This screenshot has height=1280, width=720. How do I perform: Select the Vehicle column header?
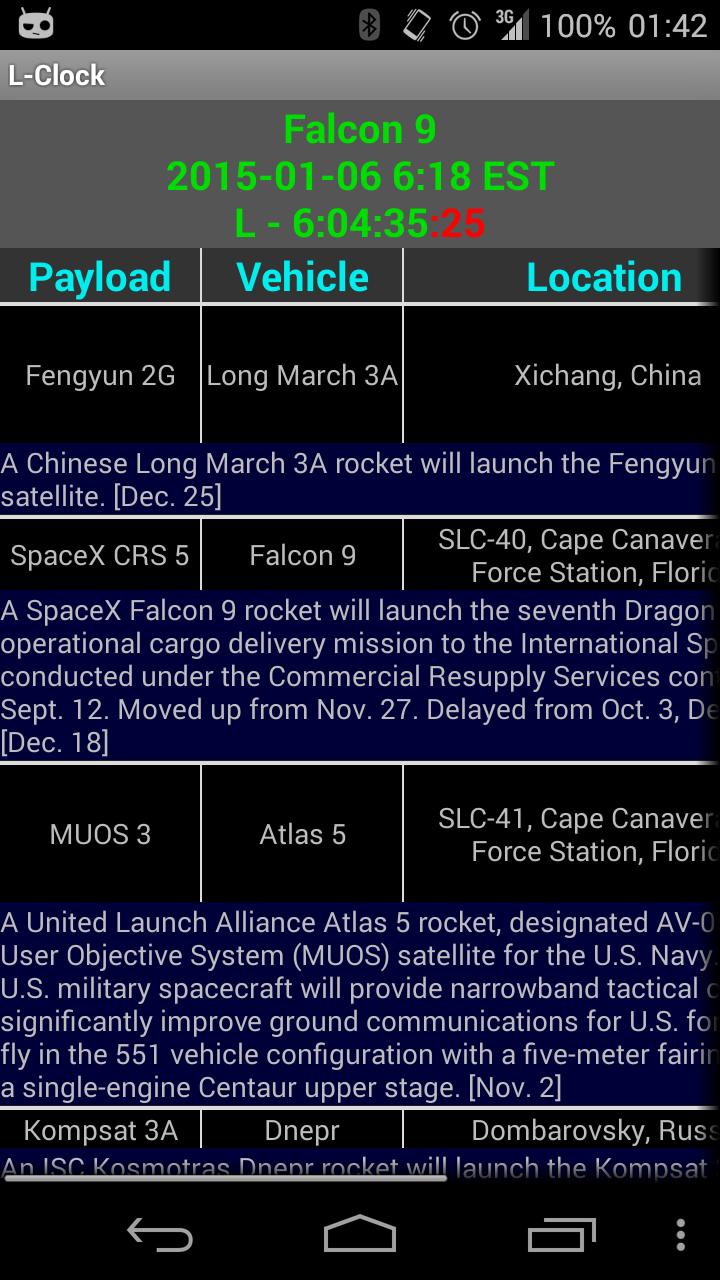click(x=301, y=276)
